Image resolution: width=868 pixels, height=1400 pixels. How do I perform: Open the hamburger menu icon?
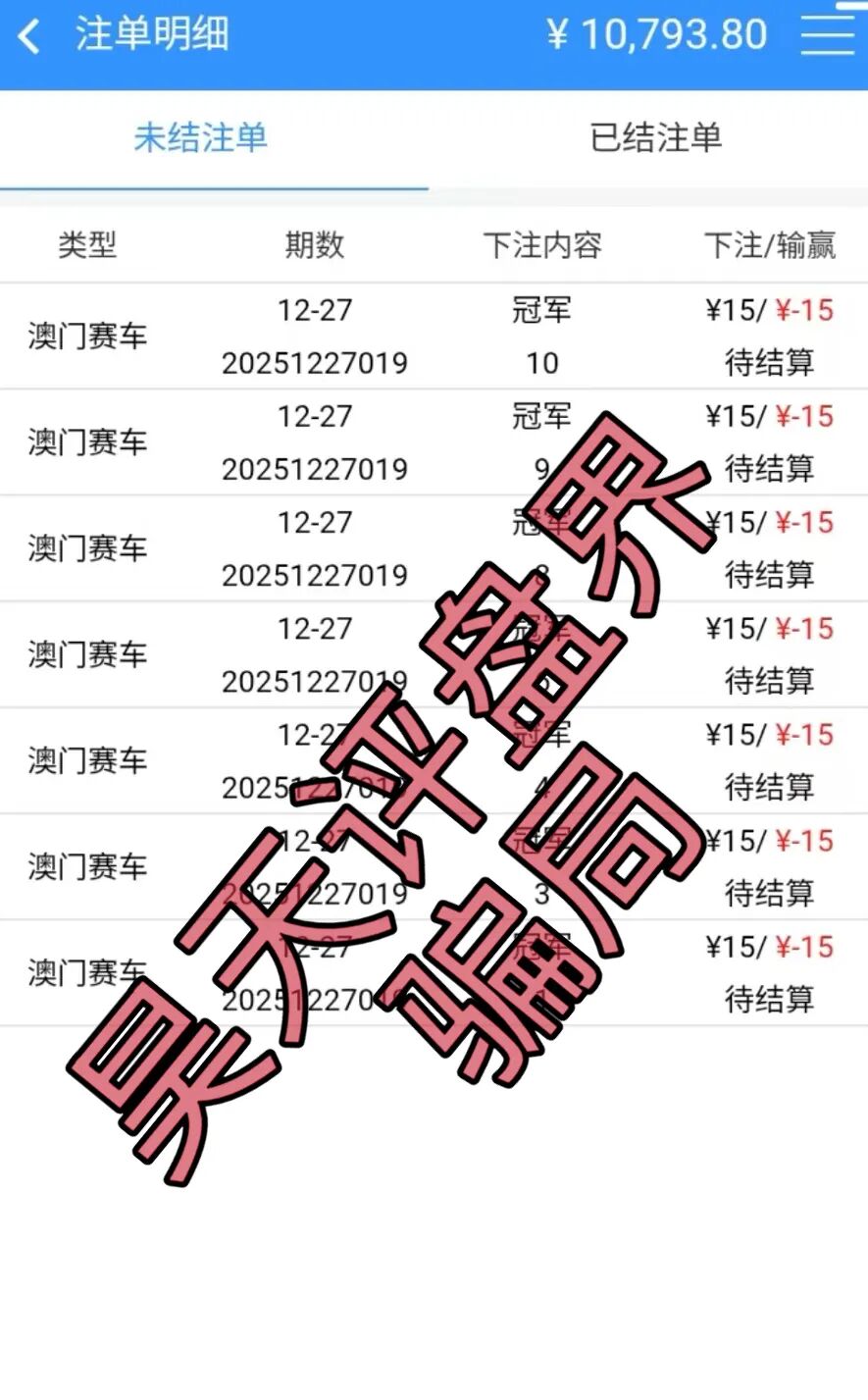(x=823, y=35)
